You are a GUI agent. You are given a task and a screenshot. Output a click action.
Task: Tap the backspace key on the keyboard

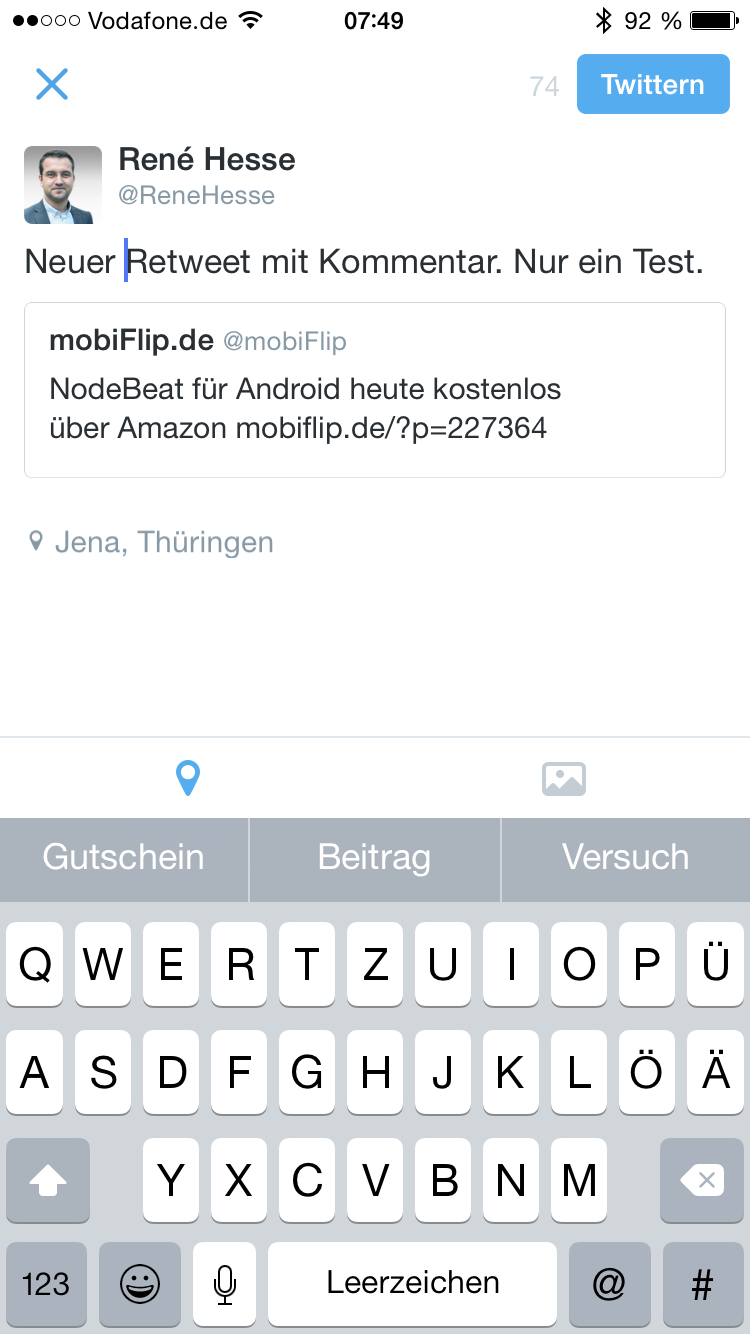pos(702,1181)
